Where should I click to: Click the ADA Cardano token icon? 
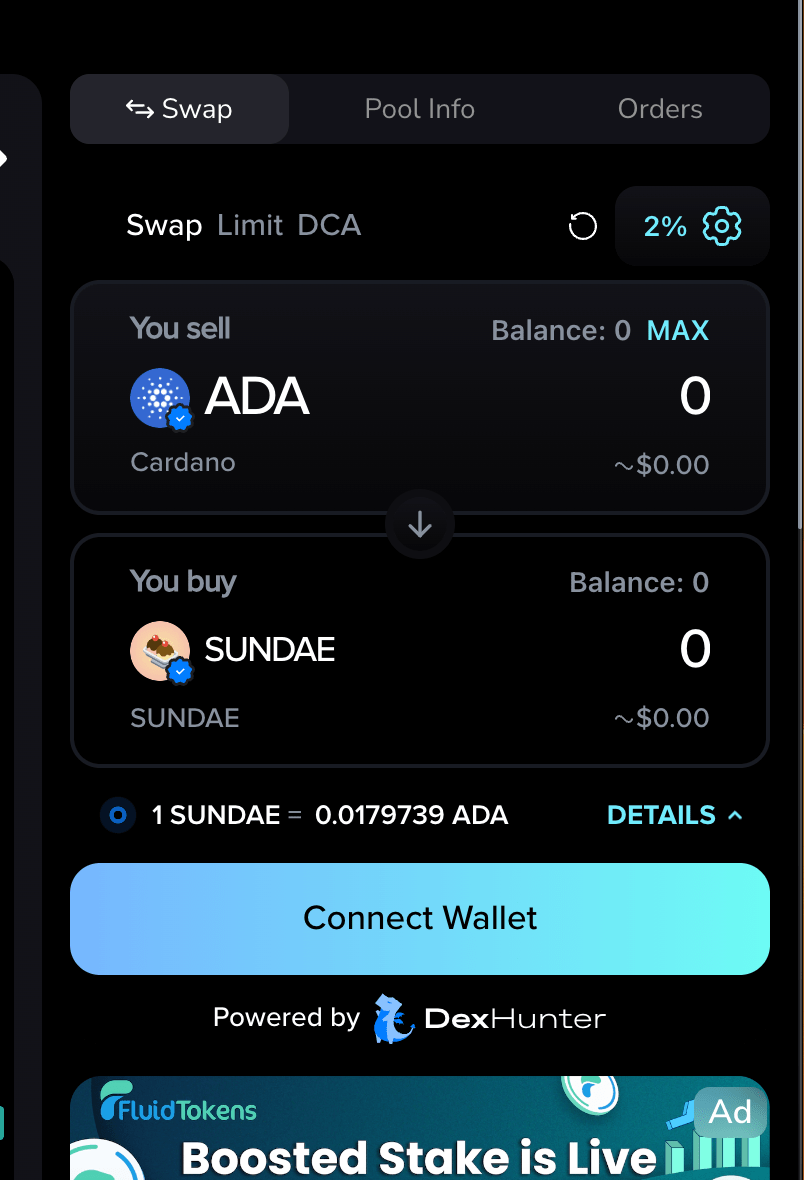160,397
